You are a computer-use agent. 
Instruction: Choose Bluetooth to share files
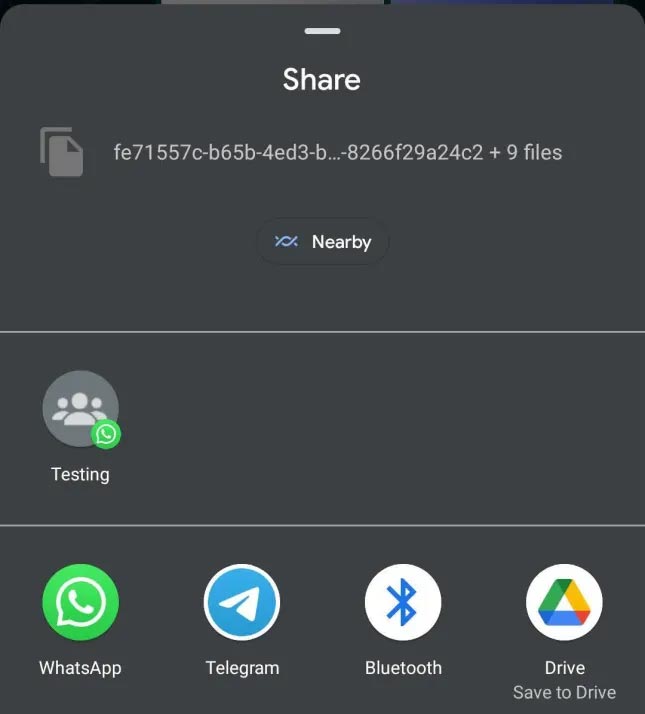click(x=403, y=602)
